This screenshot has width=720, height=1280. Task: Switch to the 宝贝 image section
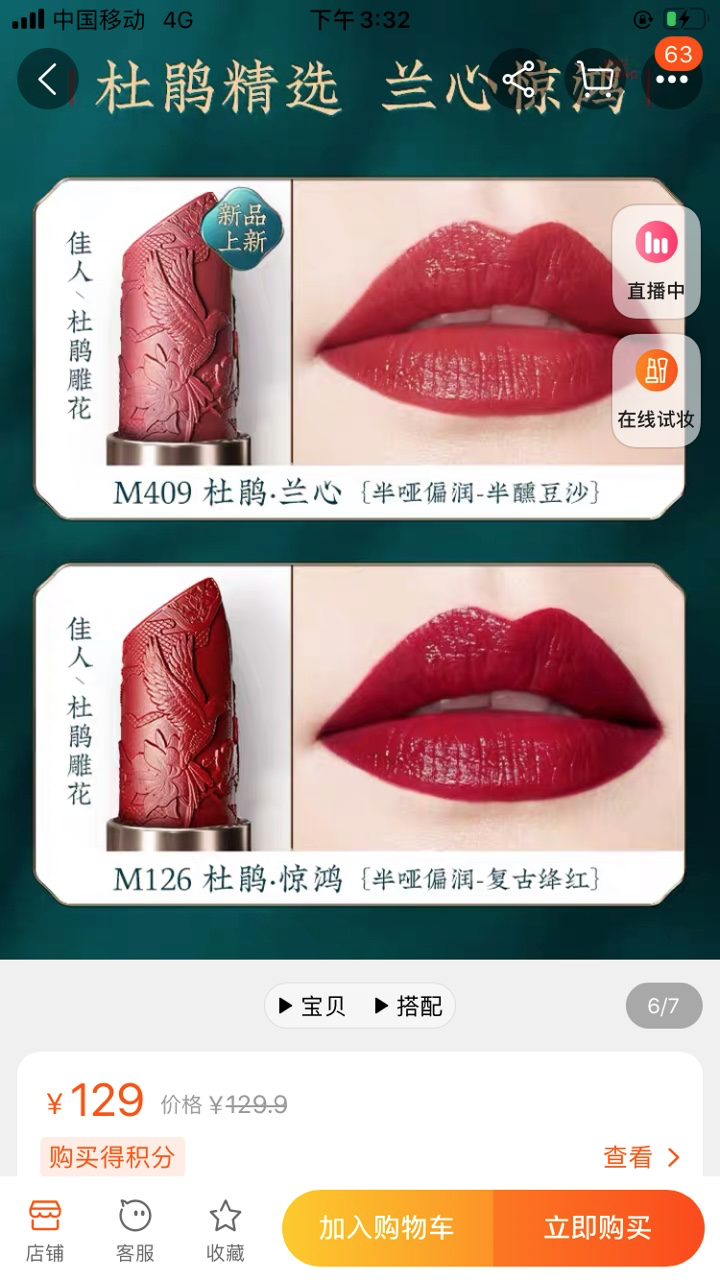pos(312,1006)
